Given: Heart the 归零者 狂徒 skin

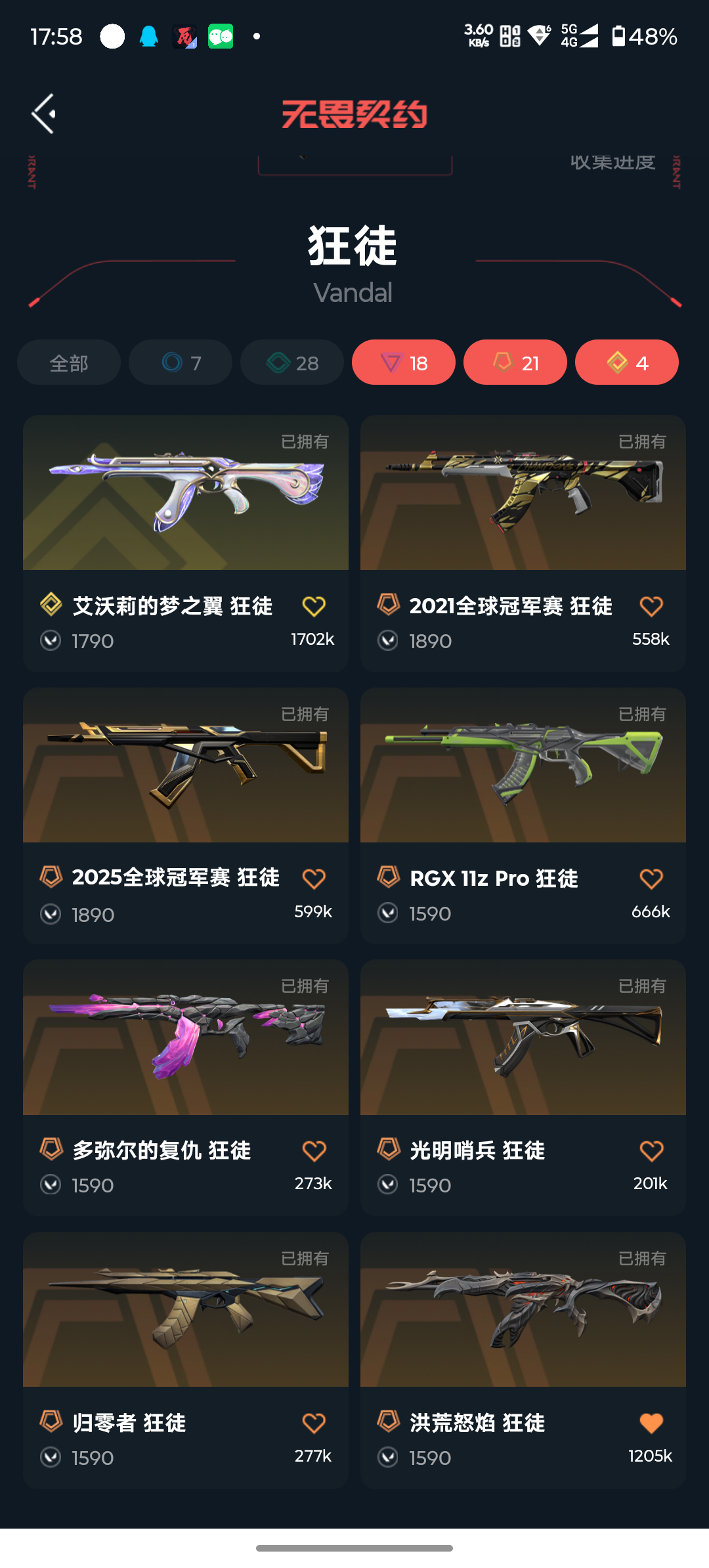Looking at the screenshot, I should 314,1423.
